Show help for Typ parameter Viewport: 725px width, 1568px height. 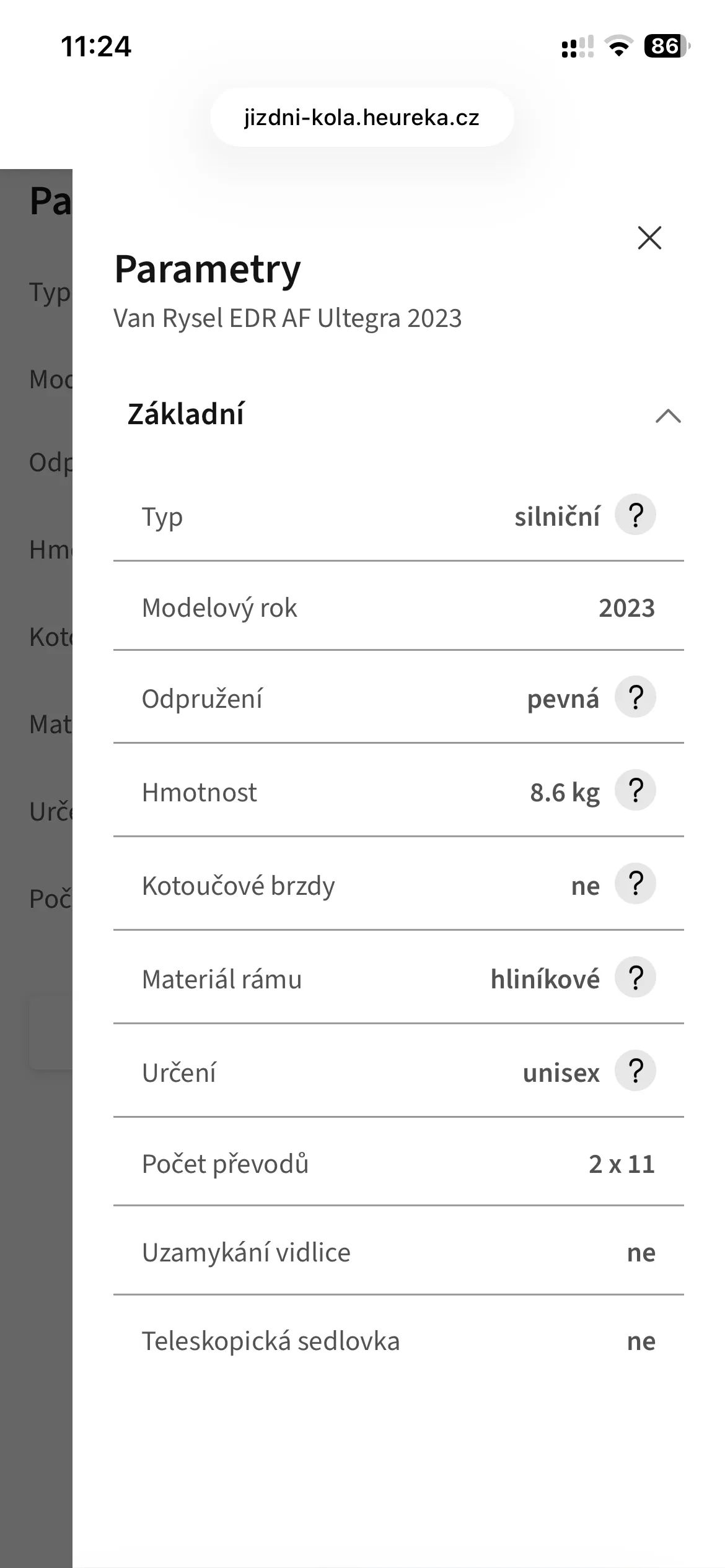click(635, 515)
